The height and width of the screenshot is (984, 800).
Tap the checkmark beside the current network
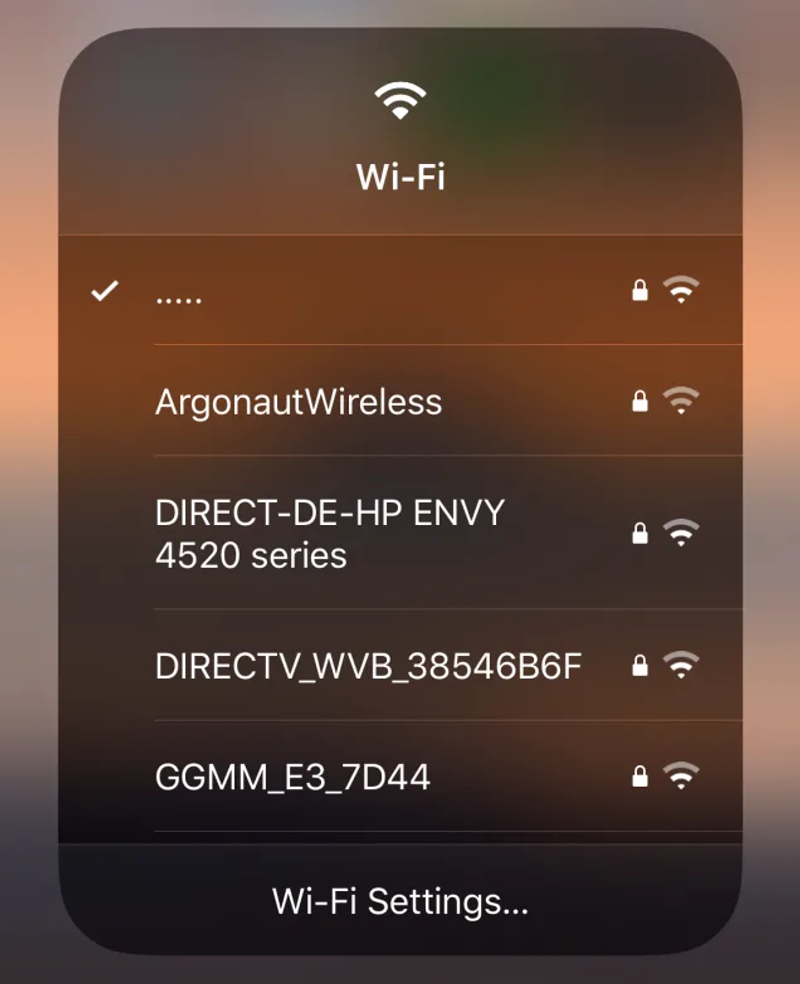point(103,292)
